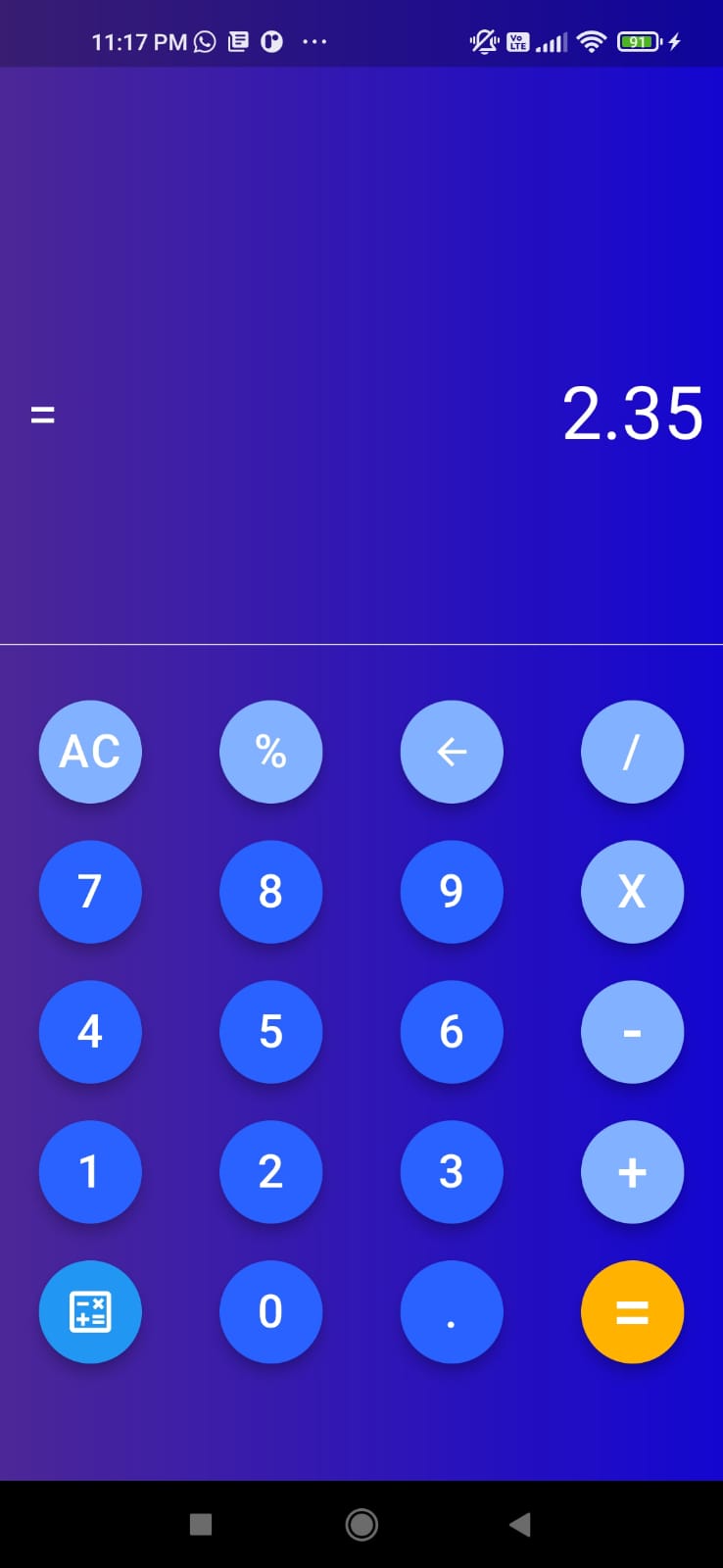Tap the home navigation circle
723x1568 pixels.
361,1525
